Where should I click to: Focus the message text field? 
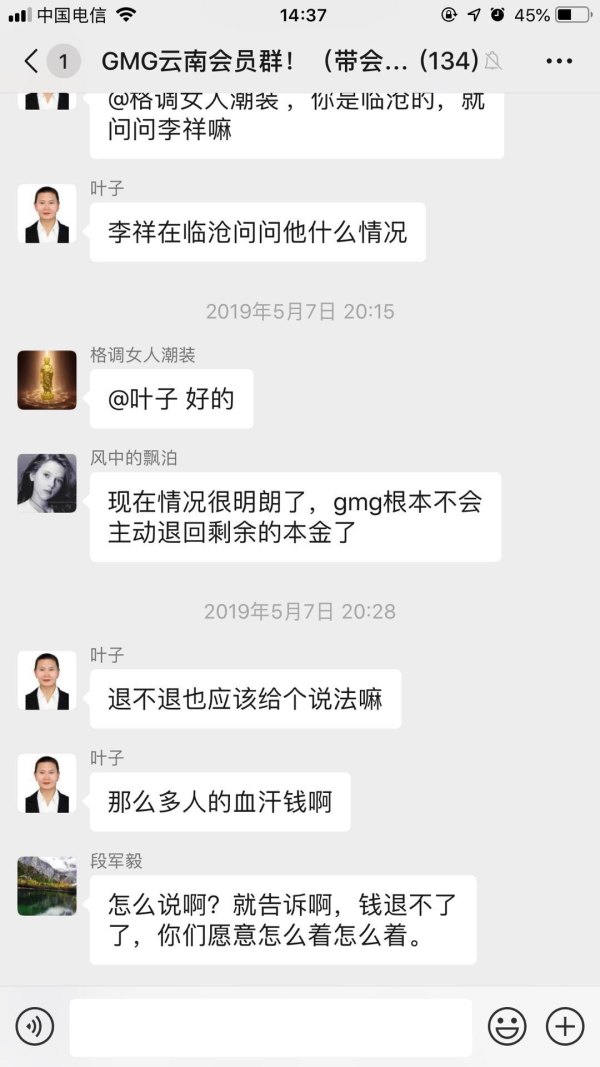point(270,1026)
